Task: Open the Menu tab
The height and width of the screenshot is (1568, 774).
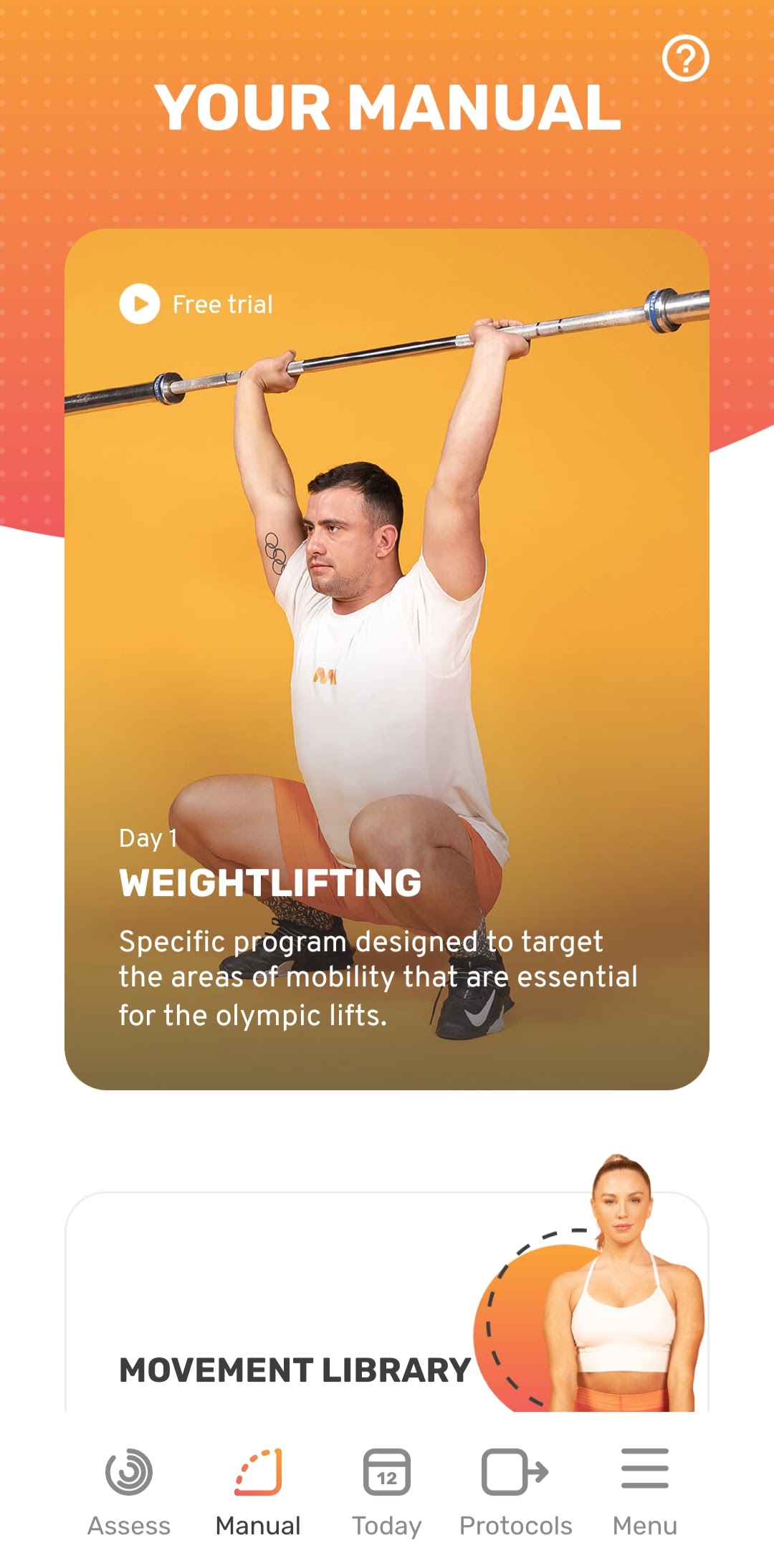Action: click(x=644, y=1491)
